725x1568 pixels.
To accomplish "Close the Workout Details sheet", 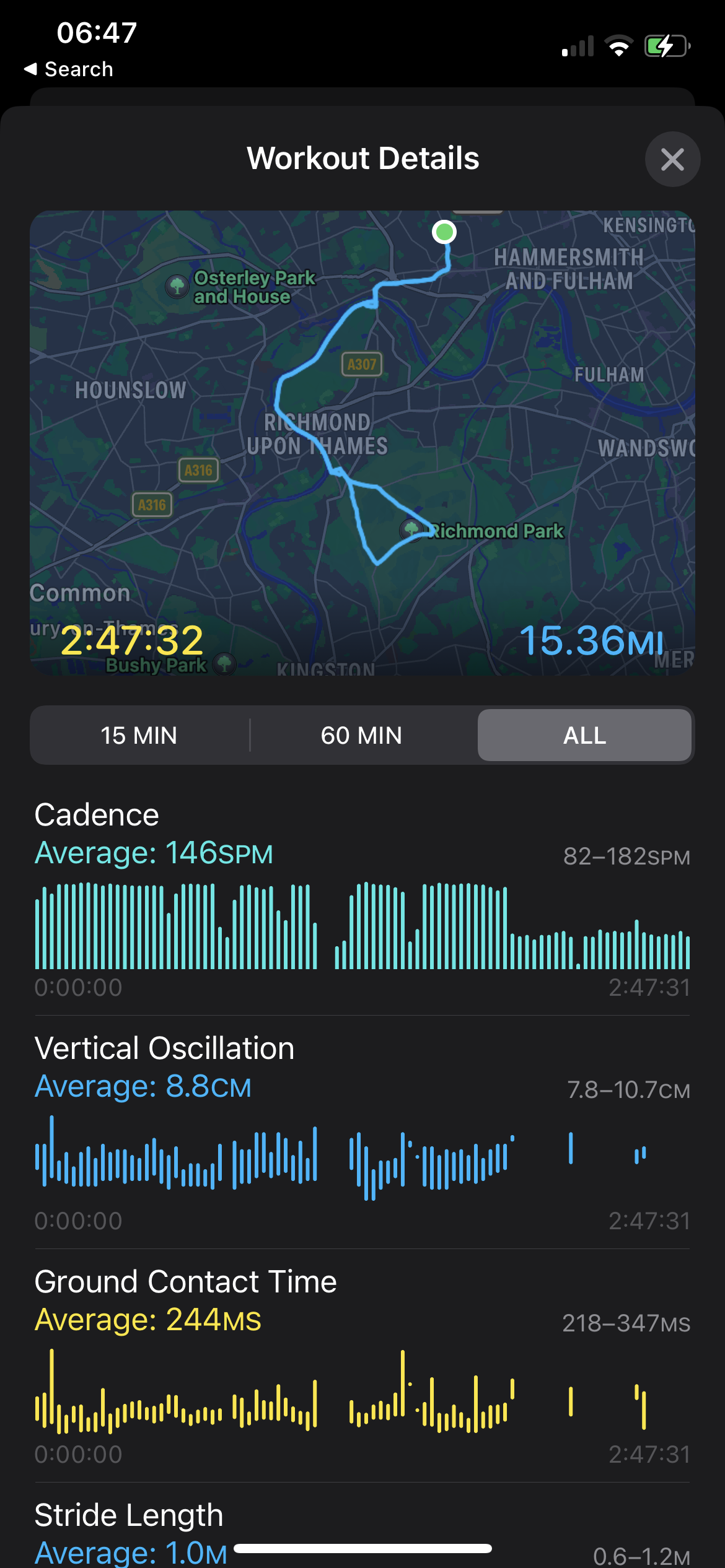I will tap(672, 160).
